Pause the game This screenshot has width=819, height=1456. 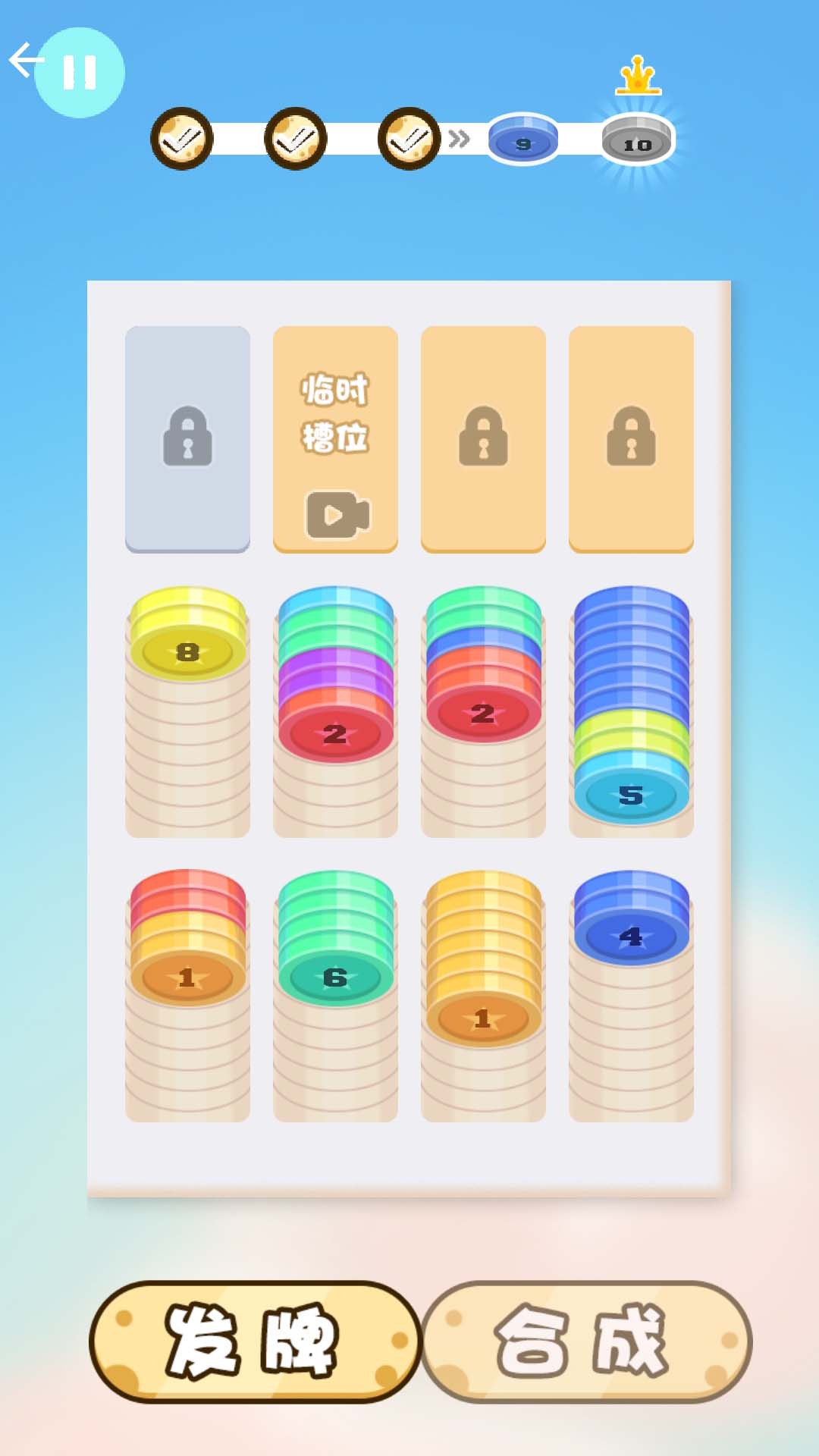coord(80,73)
